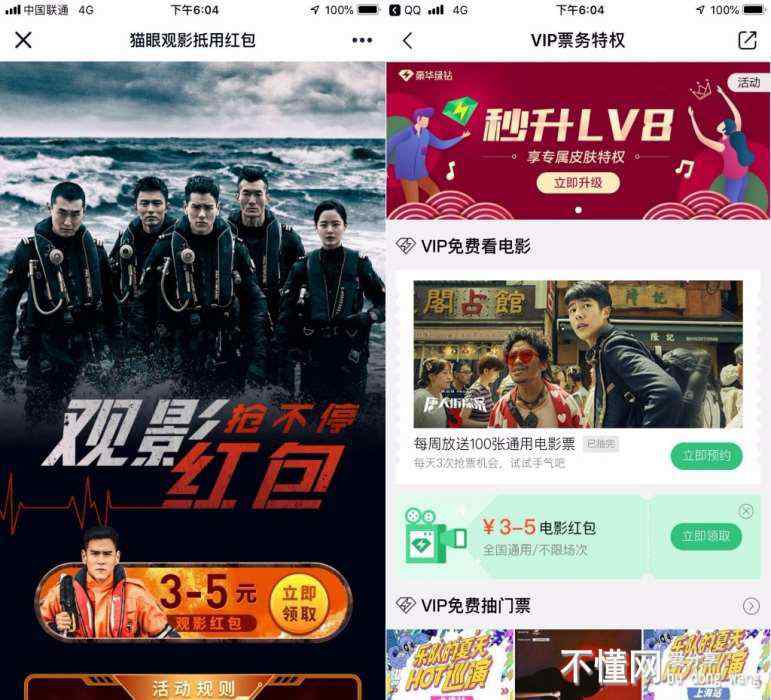Open 活动规则 section
Image resolution: width=771 pixels, height=700 pixels.
coord(193,688)
